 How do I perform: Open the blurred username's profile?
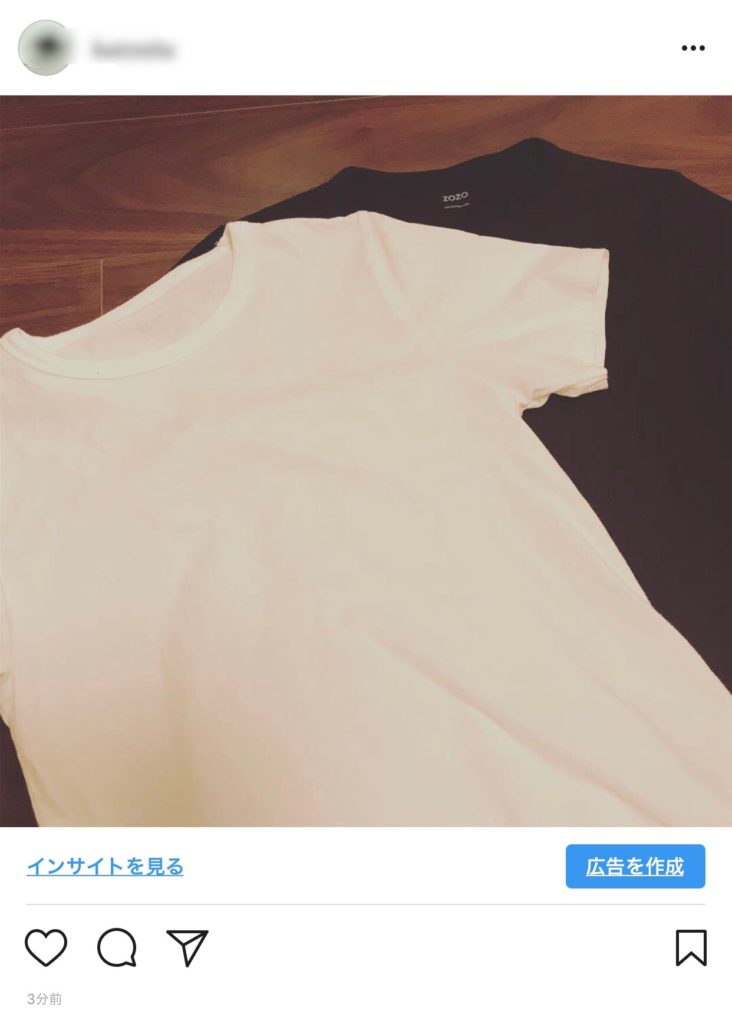point(134,48)
